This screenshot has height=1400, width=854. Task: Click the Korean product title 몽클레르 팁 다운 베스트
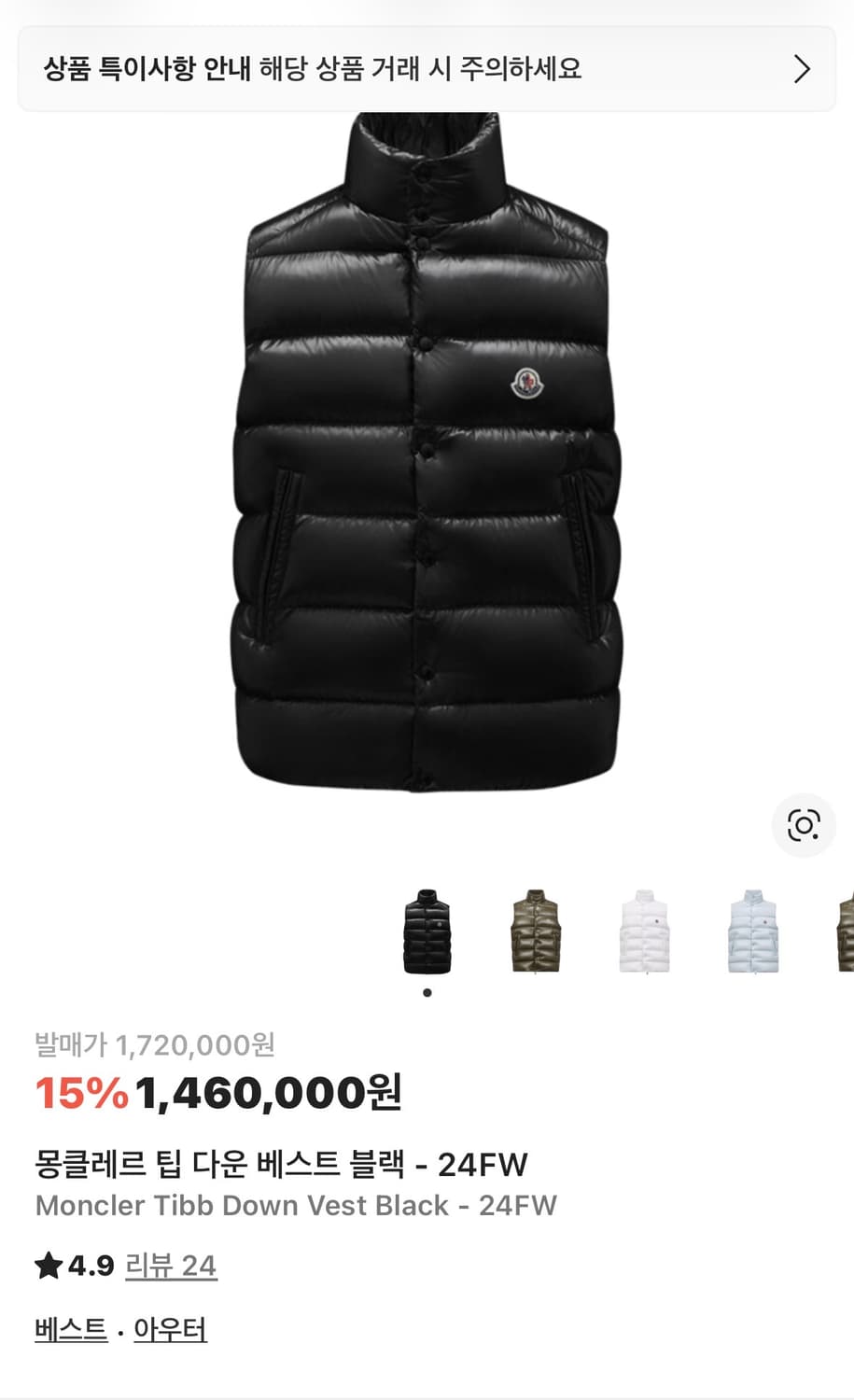pyautogui.click(x=280, y=1164)
